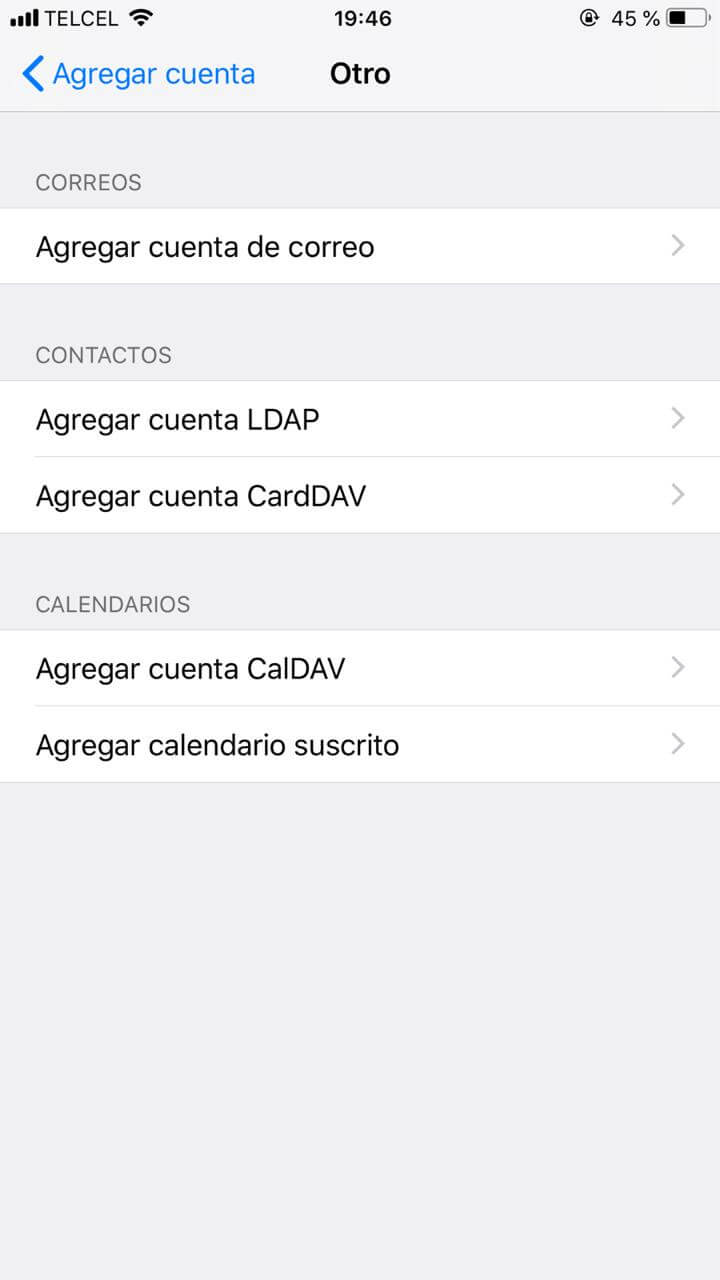The image size is (720, 1280).
Task: Open Agregar cuenta de correo
Action: 360,246
